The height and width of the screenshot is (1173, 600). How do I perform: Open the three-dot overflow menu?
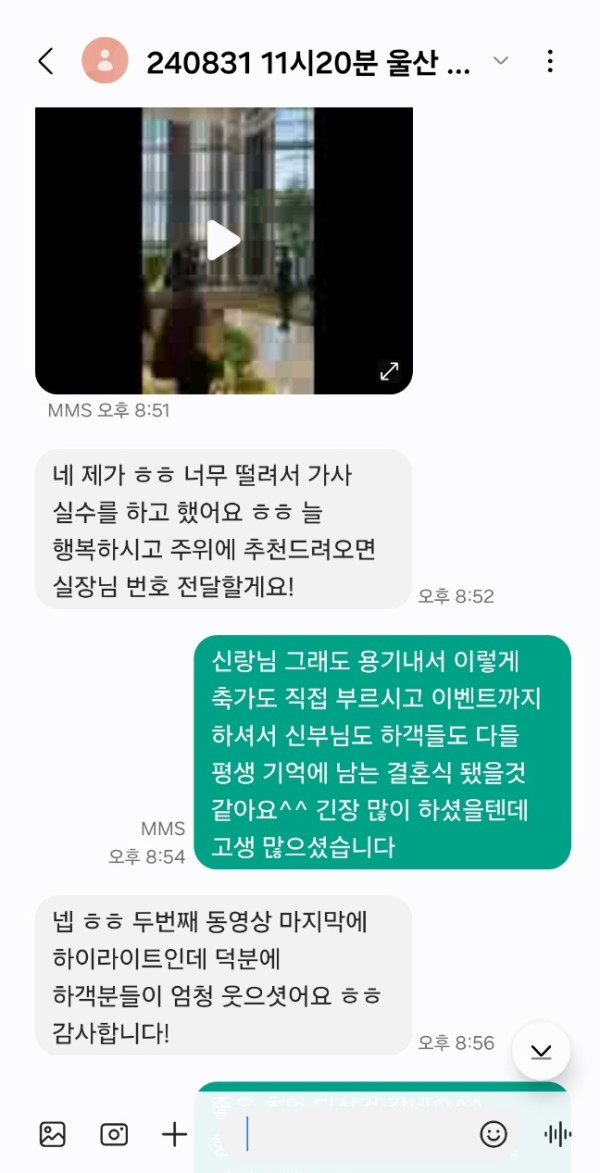click(x=550, y=62)
